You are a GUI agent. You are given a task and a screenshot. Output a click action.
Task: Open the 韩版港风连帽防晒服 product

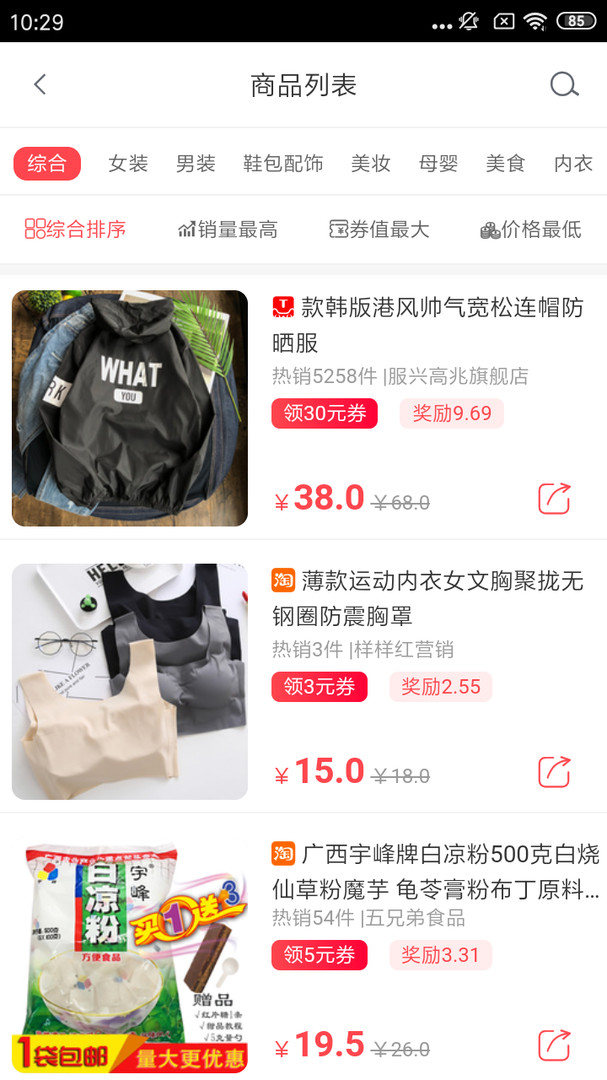440,325
